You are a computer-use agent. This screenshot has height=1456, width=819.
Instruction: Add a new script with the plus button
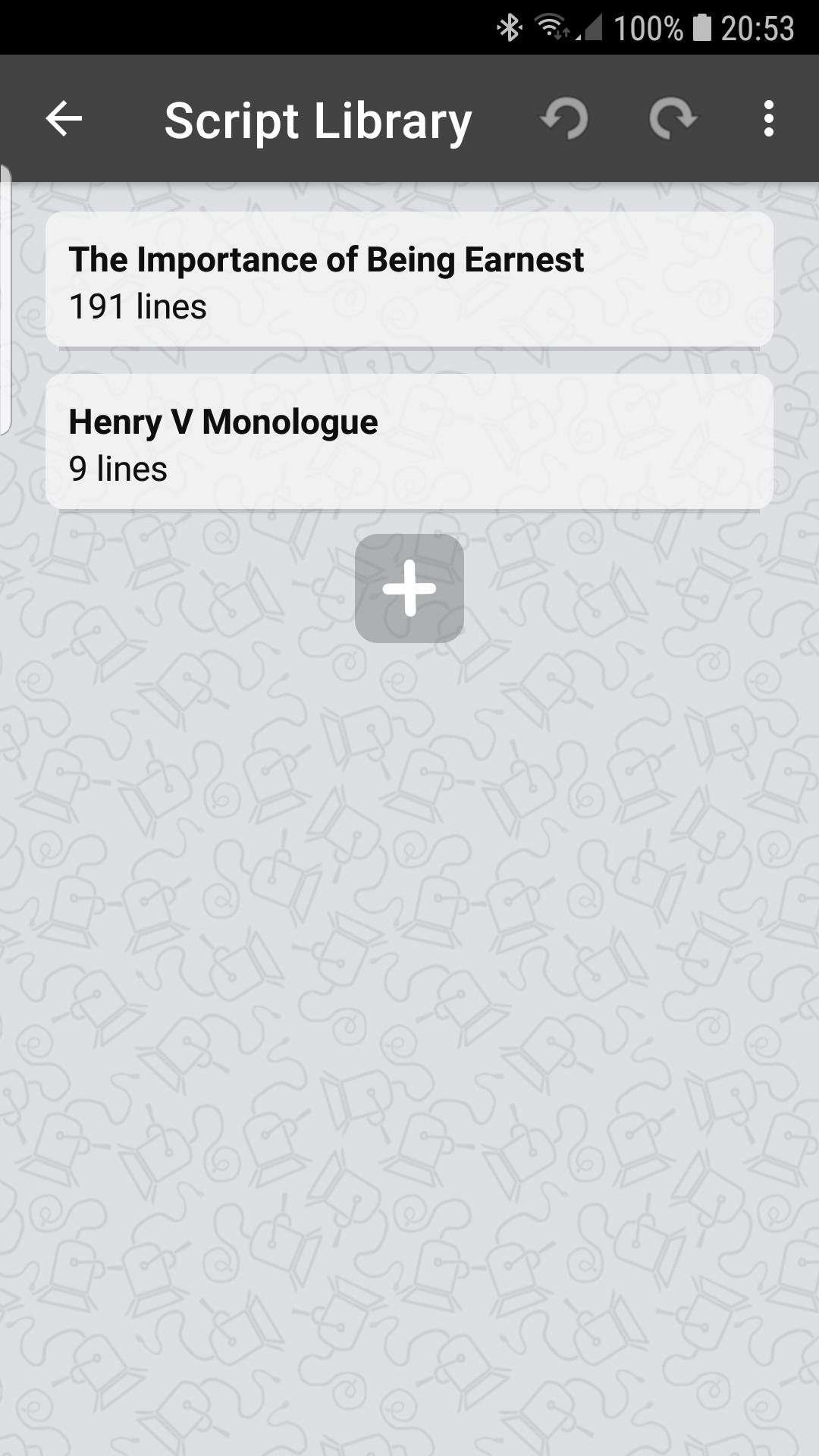tap(409, 588)
